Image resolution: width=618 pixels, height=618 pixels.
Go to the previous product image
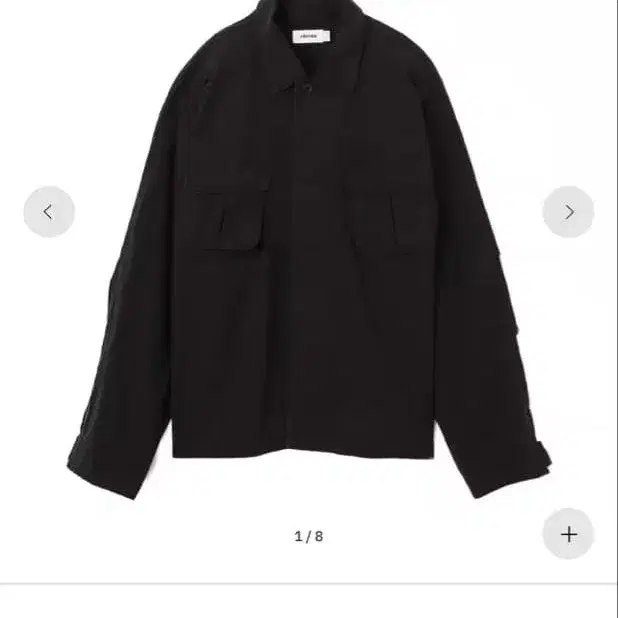[49, 212]
